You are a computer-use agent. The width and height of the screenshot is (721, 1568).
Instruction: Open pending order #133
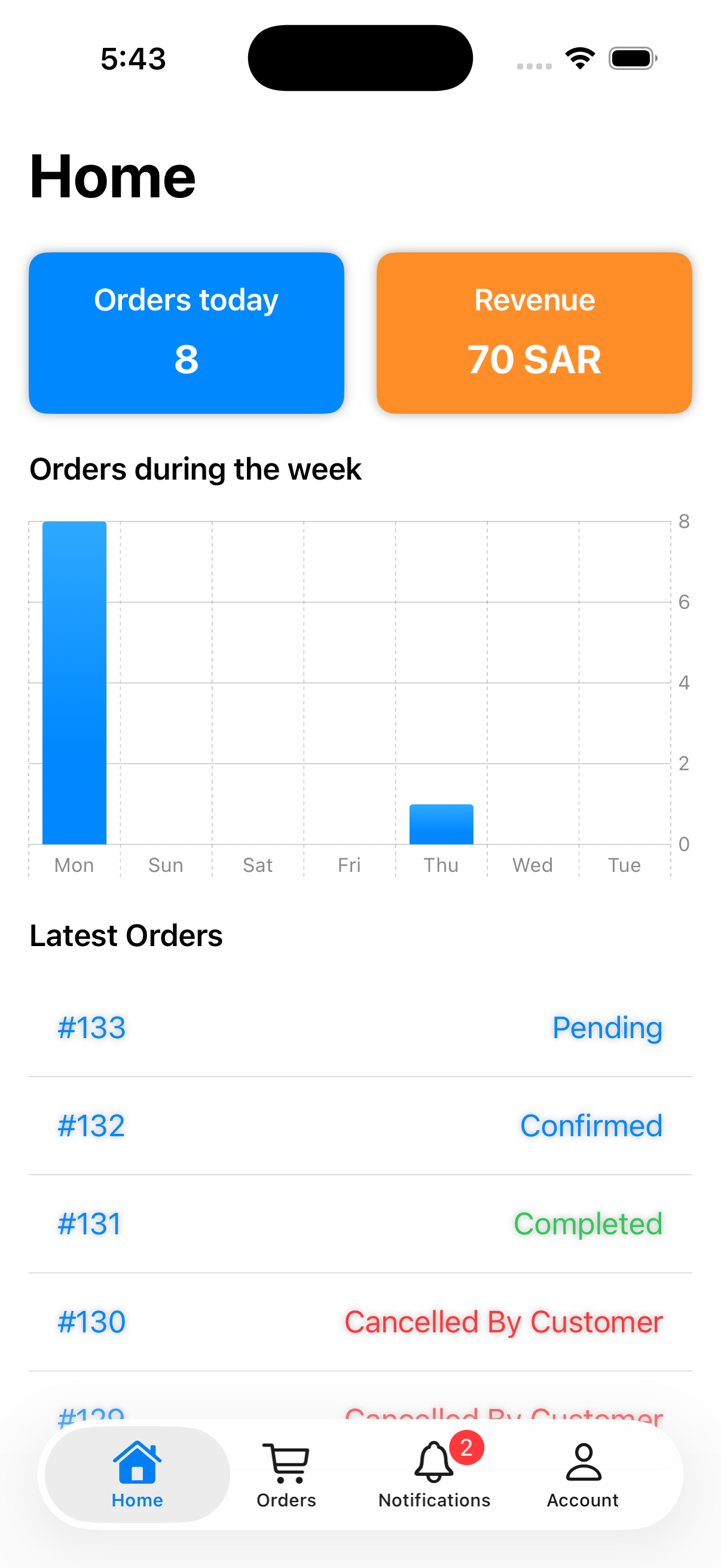coord(360,1027)
